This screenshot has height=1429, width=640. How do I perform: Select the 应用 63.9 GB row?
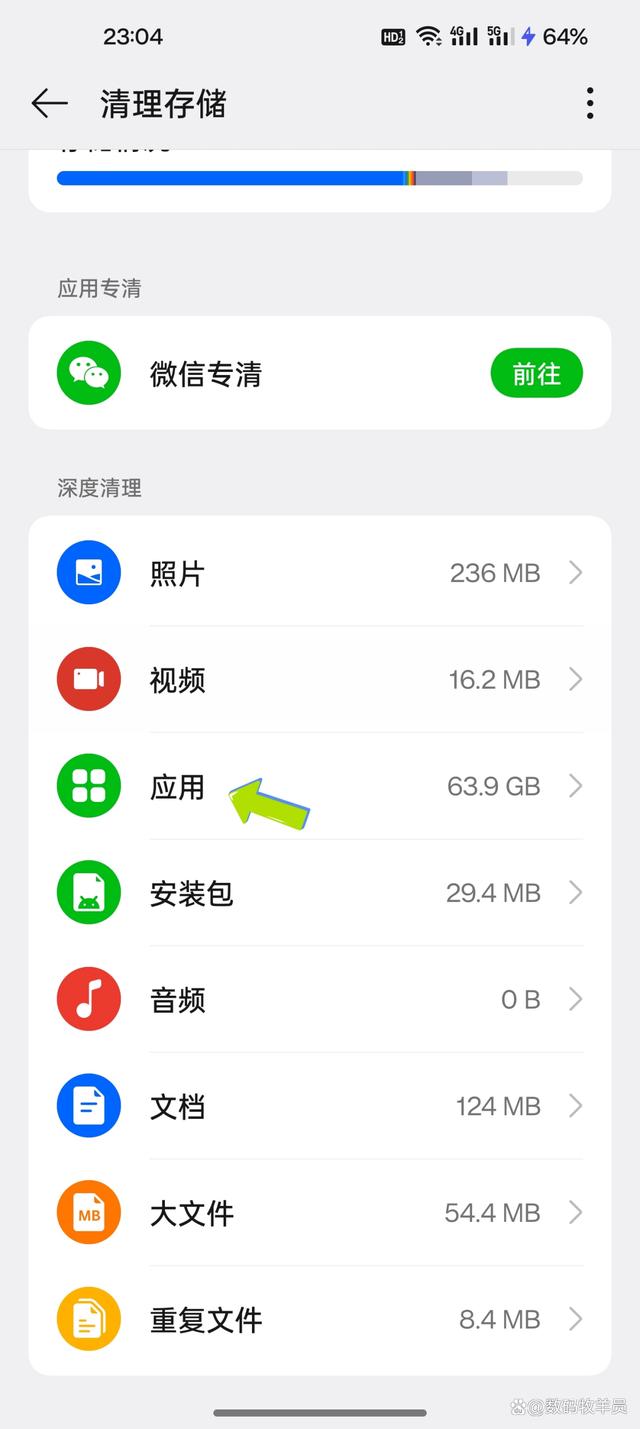(x=320, y=787)
